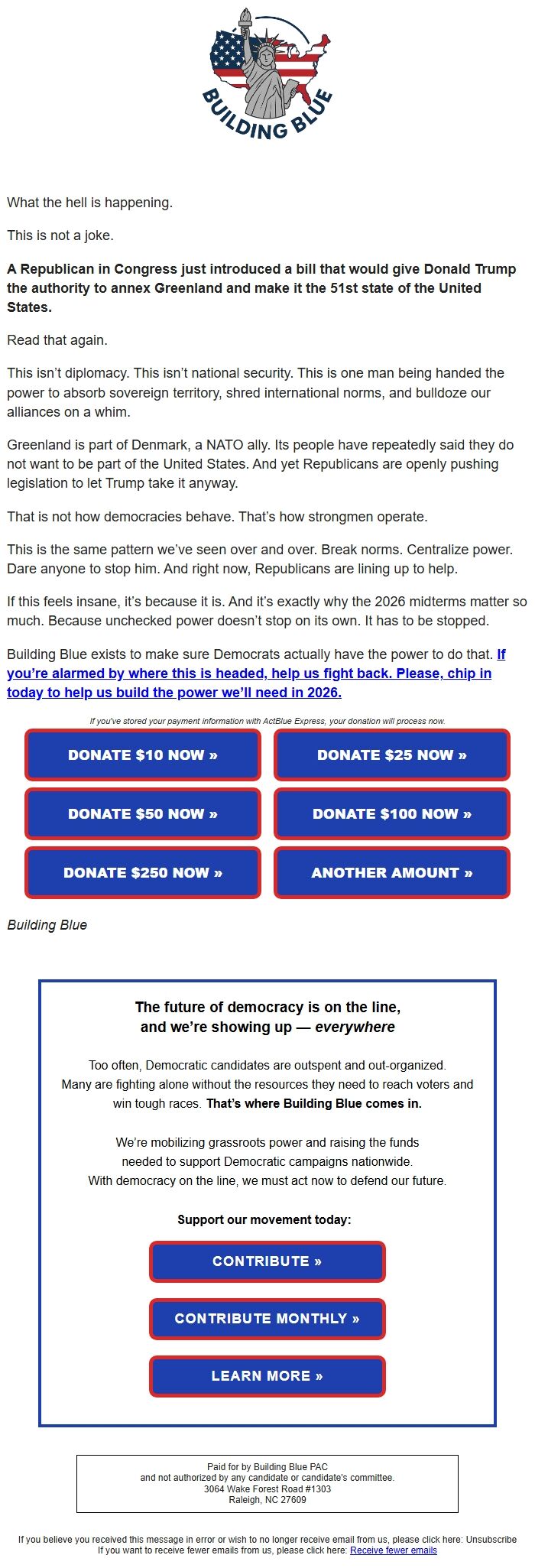This screenshot has height=1568, width=535.
Task: Open Another Amount to donate
Action: click(392, 873)
